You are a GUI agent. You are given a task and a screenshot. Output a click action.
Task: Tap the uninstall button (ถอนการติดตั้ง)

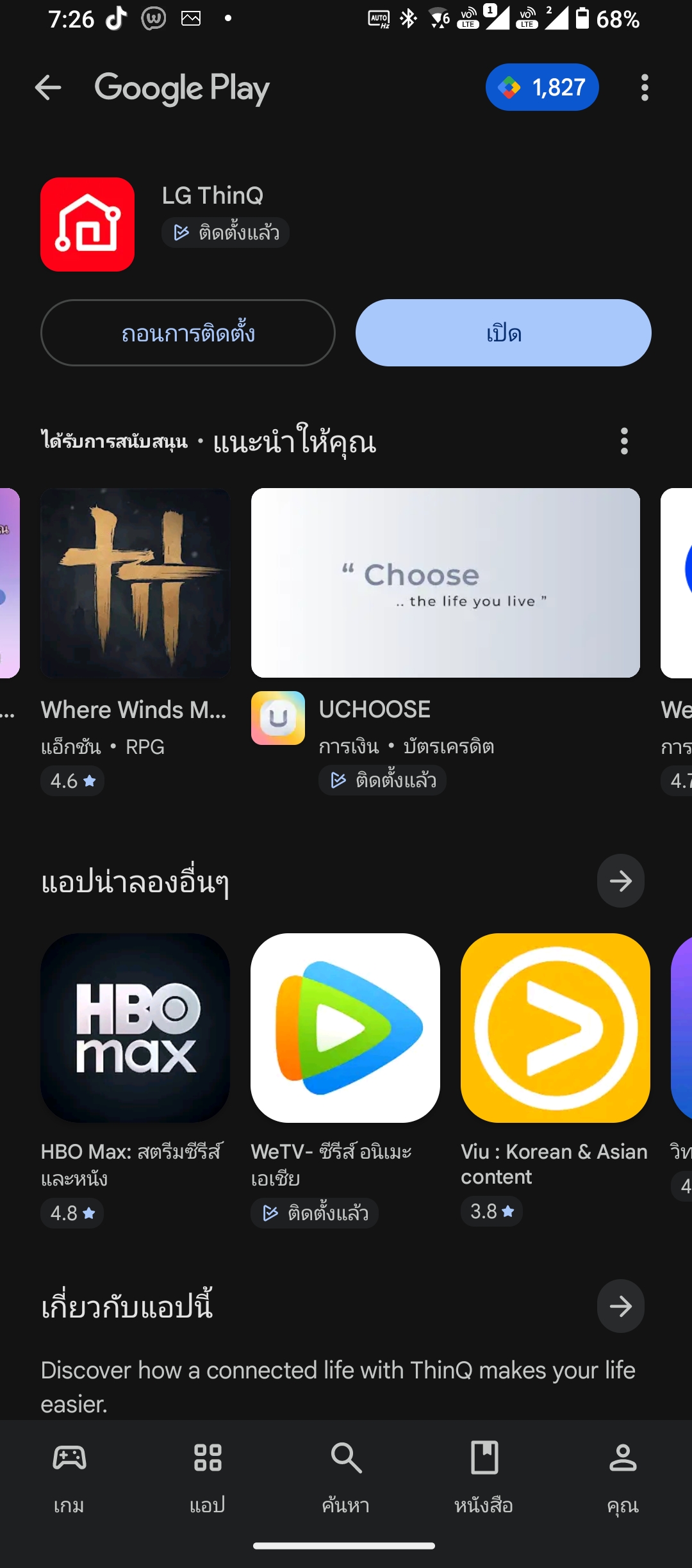click(x=188, y=333)
